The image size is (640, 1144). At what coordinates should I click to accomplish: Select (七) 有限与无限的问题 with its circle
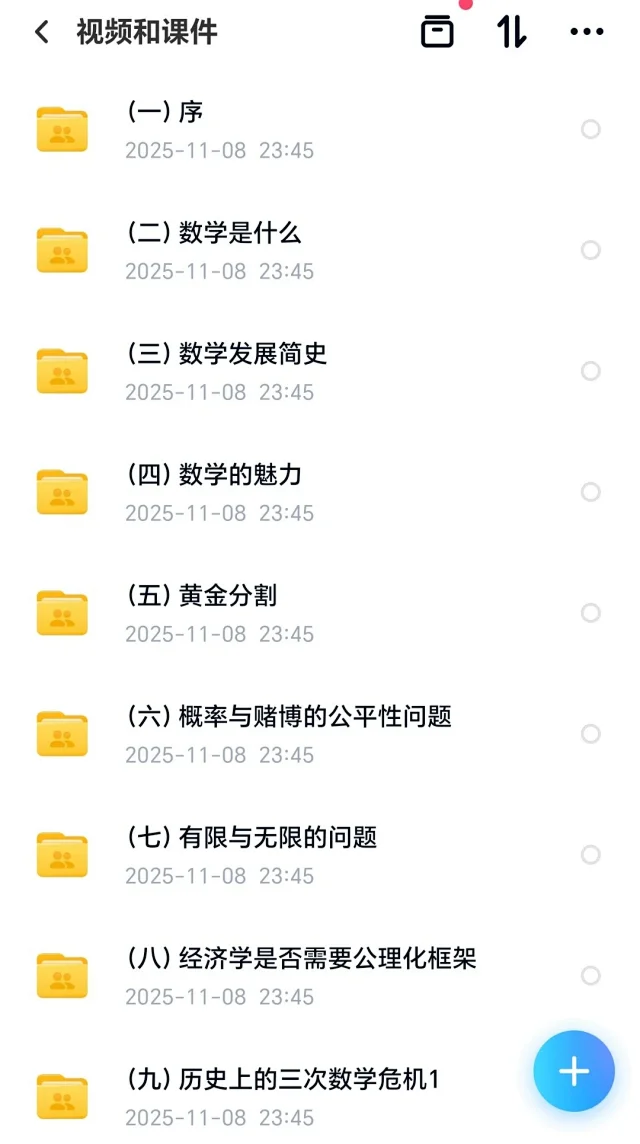pyautogui.click(x=591, y=855)
